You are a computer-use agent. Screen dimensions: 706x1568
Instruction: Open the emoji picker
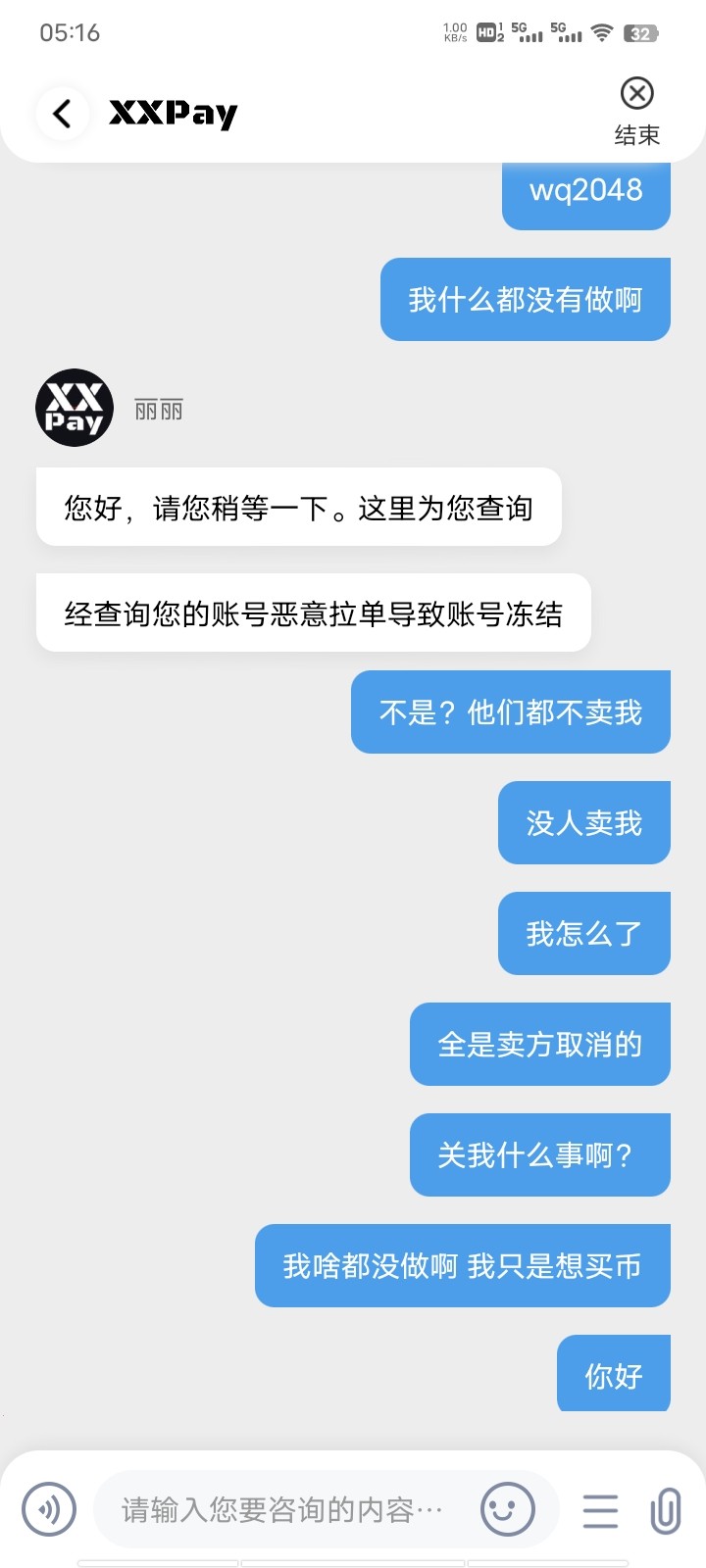point(507,1509)
